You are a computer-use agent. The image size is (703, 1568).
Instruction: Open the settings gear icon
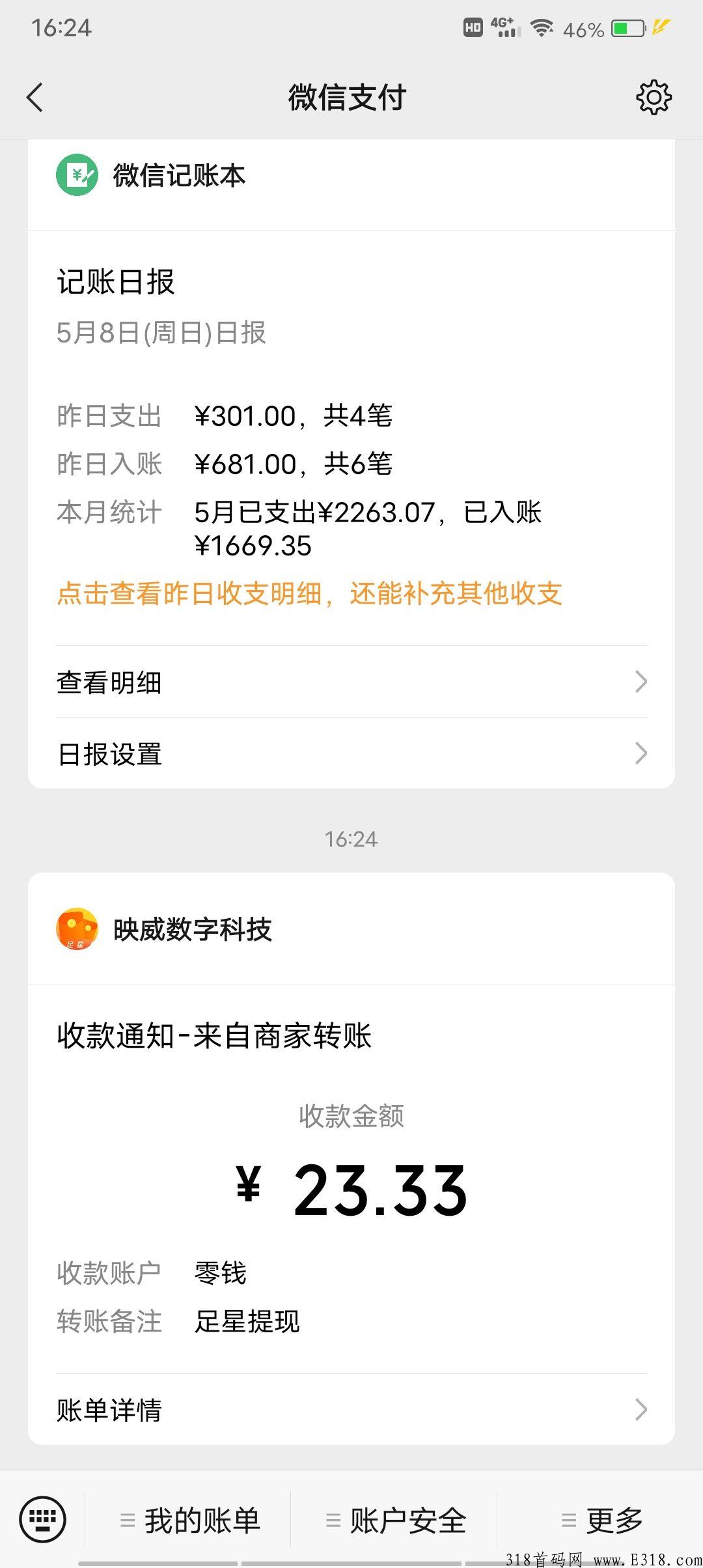(654, 98)
